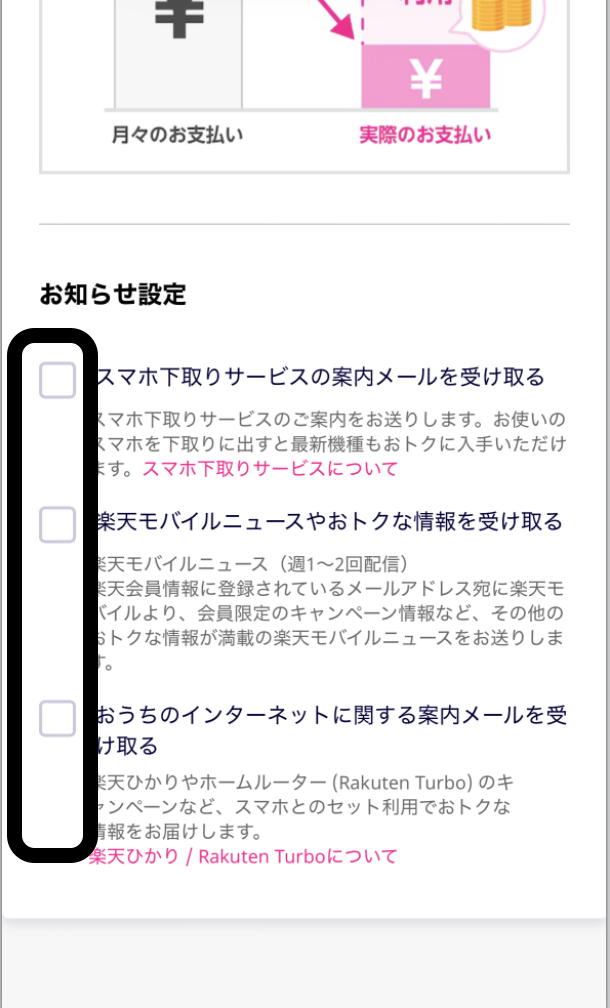This screenshot has width=610, height=1008.
Task: Open 楽天ひかり / Rakuten Turboについて link
Action: click(x=244, y=856)
